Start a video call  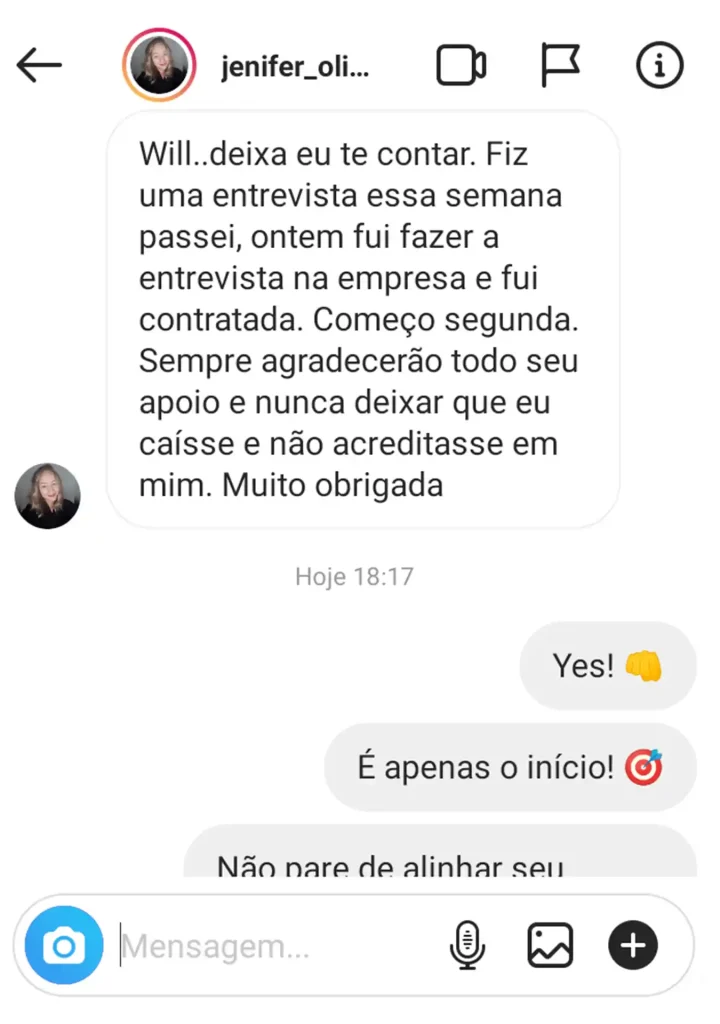click(x=461, y=66)
